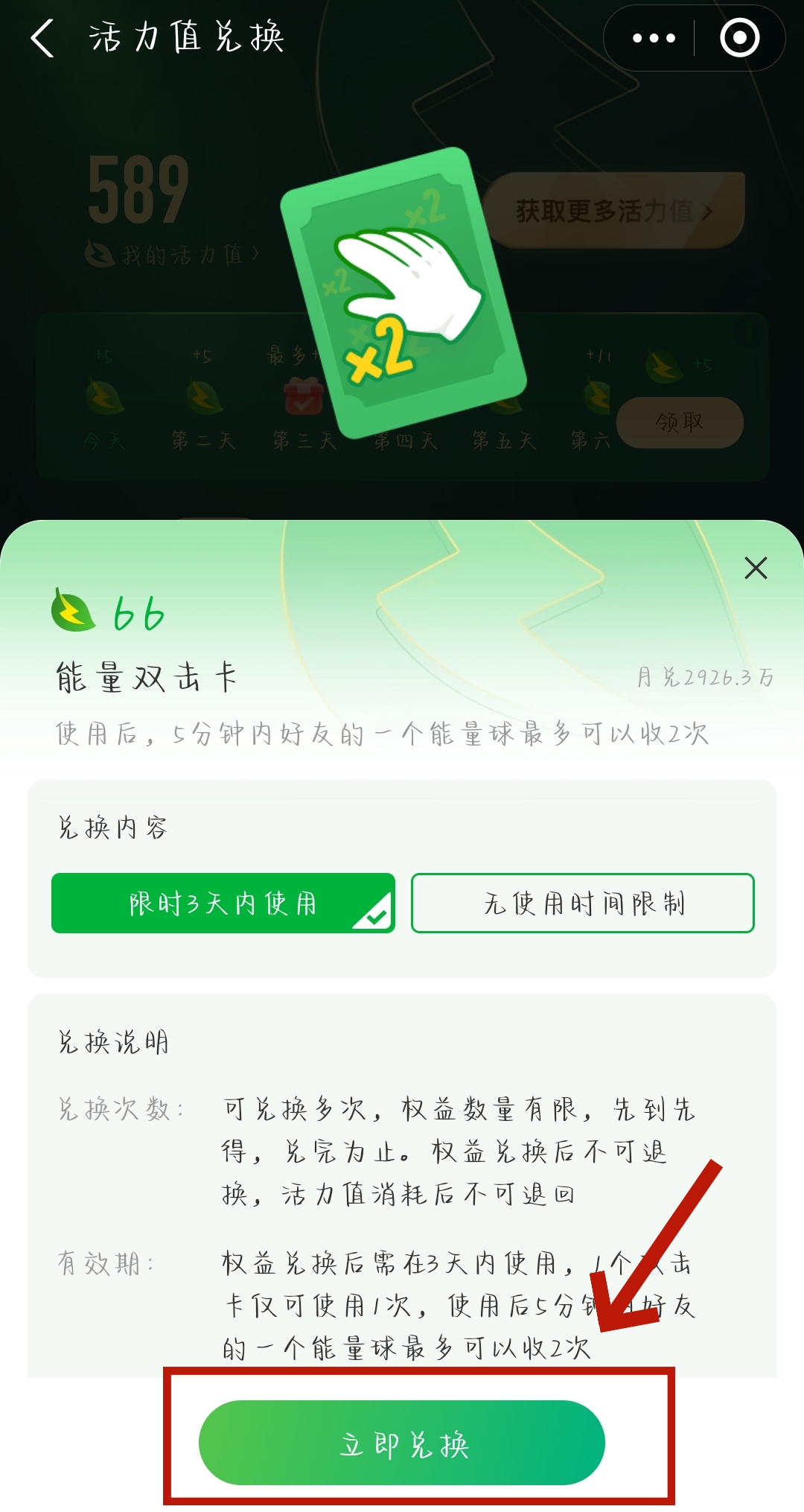Dismiss the 能量双击卡 exchange sheet
The height and width of the screenshot is (1512, 804).
(x=756, y=568)
